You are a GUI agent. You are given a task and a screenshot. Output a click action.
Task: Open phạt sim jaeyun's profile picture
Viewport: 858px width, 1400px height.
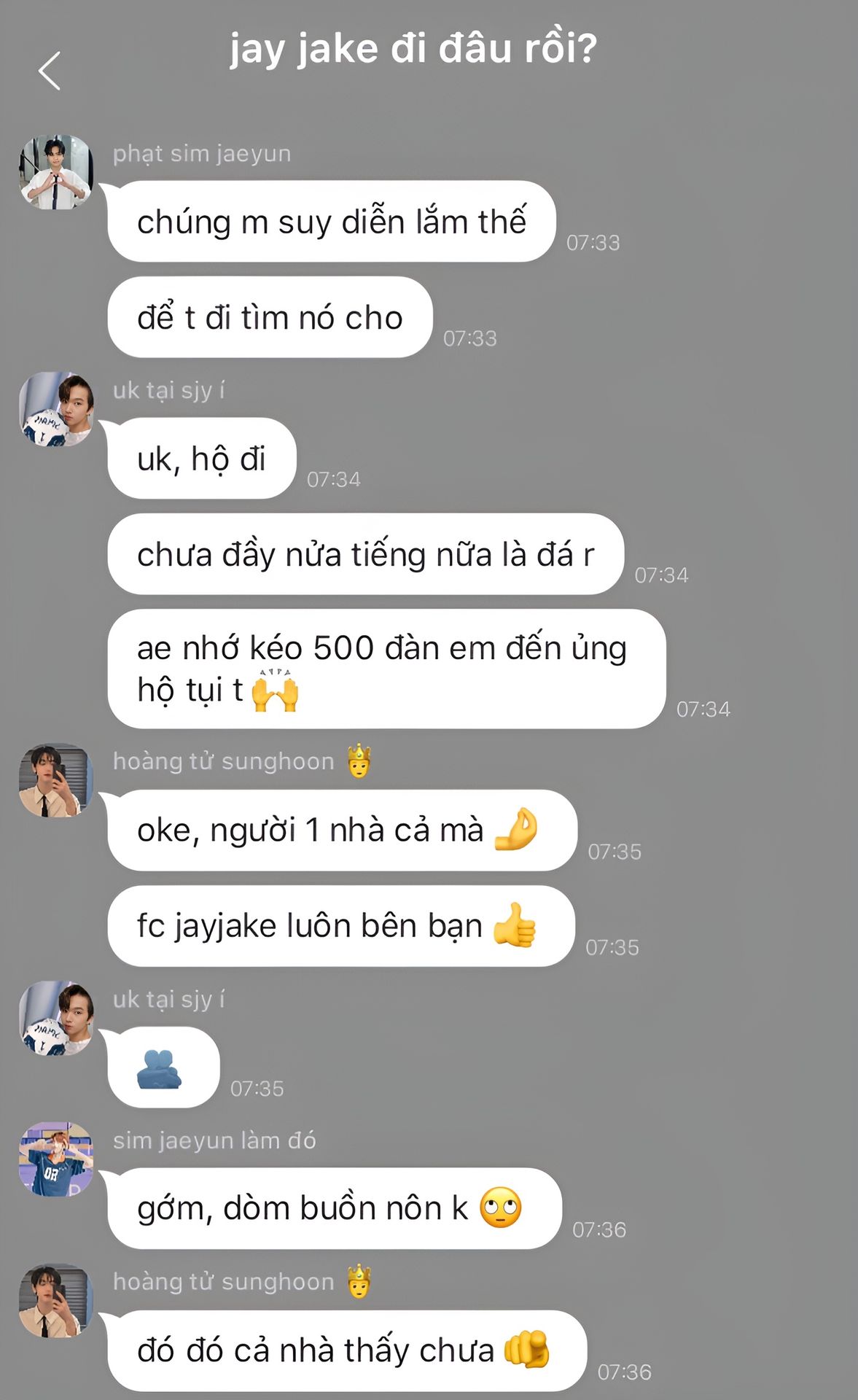pyautogui.click(x=56, y=172)
